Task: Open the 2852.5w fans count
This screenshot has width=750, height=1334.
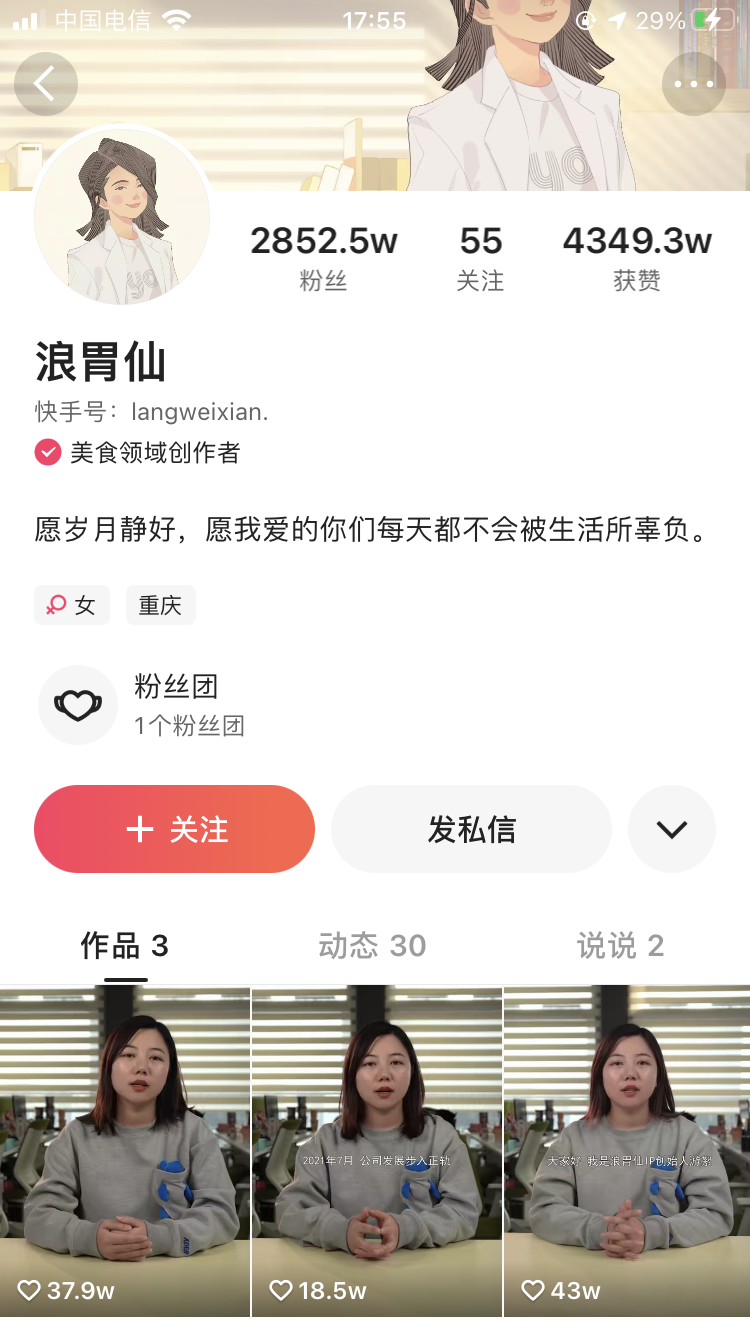Action: [324, 255]
